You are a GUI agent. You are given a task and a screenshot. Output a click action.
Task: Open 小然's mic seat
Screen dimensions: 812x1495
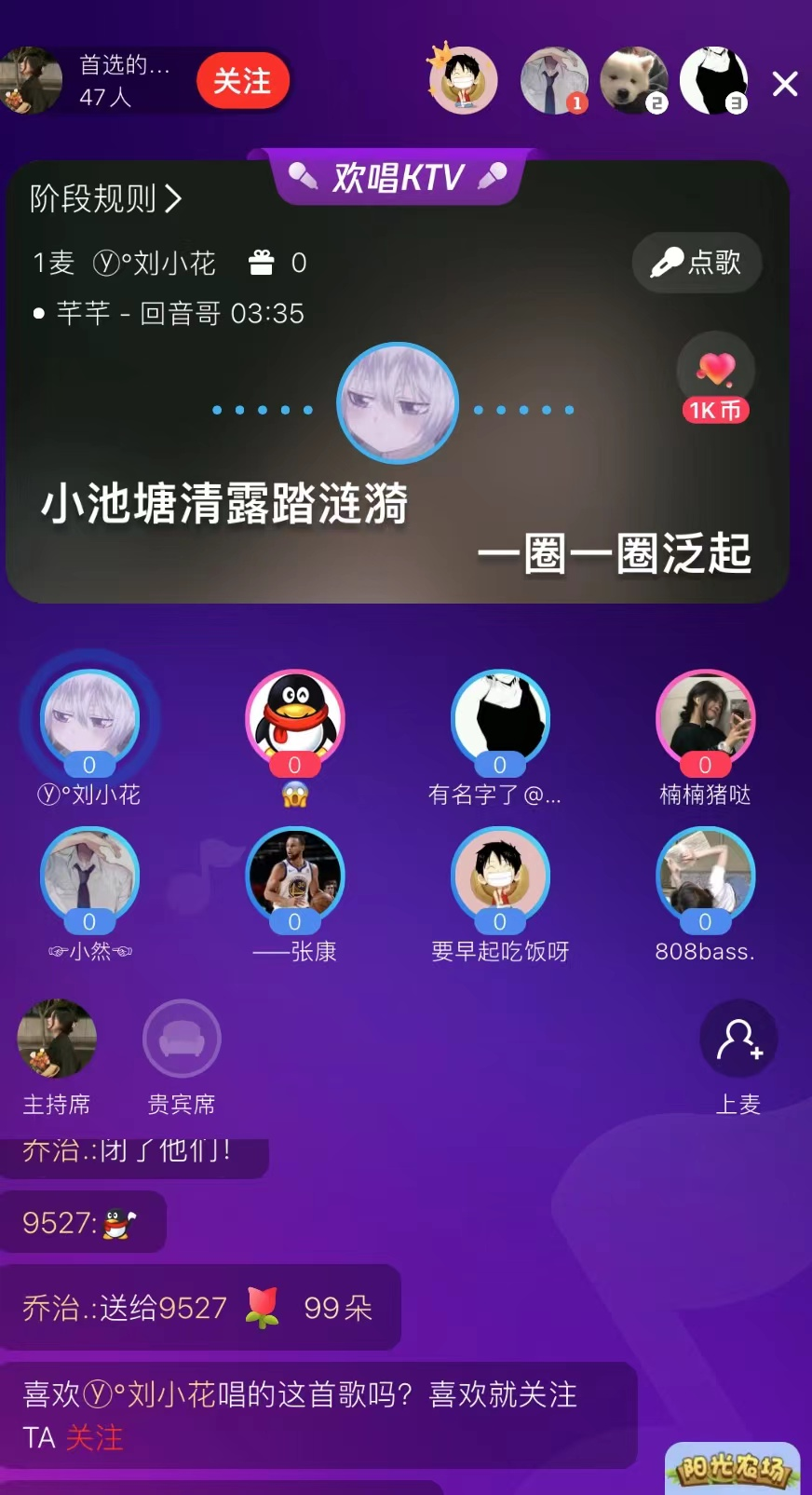pos(89,874)
